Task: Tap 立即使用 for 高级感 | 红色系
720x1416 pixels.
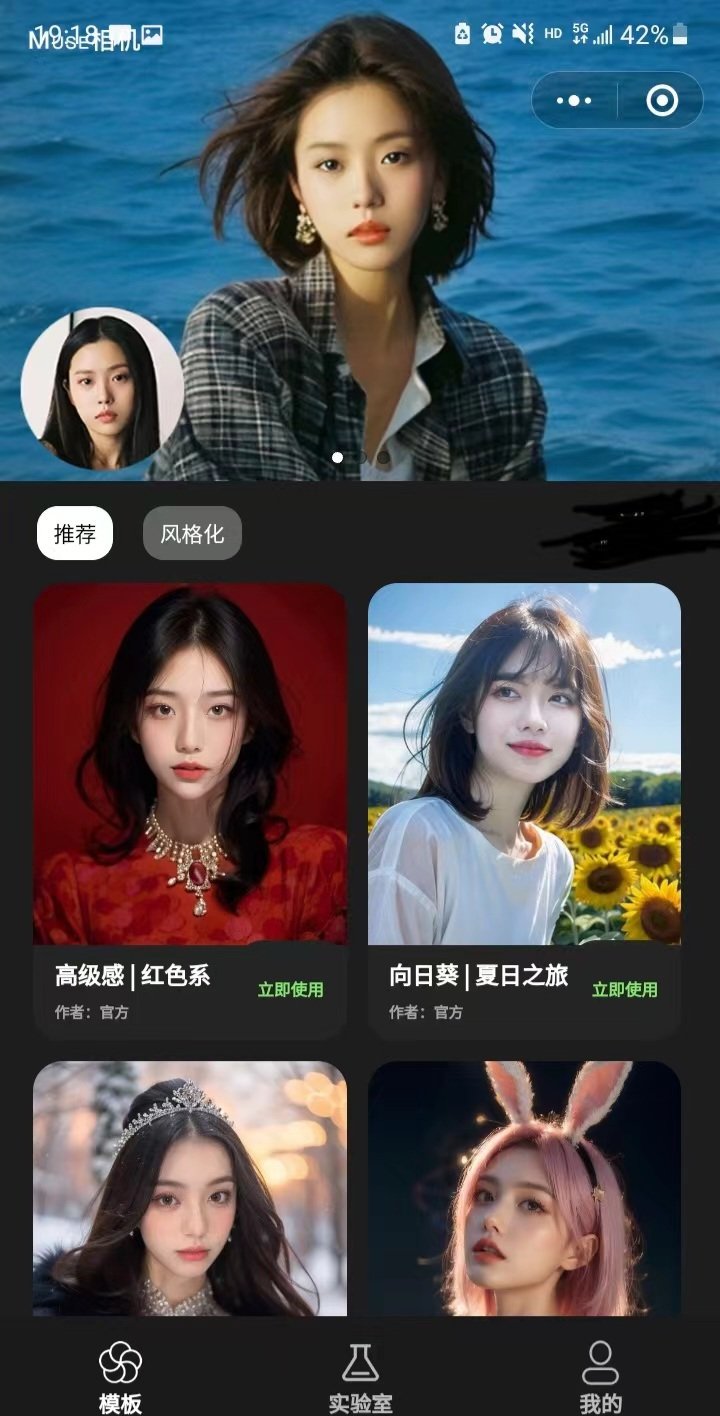Action: [x=290, y=989]
